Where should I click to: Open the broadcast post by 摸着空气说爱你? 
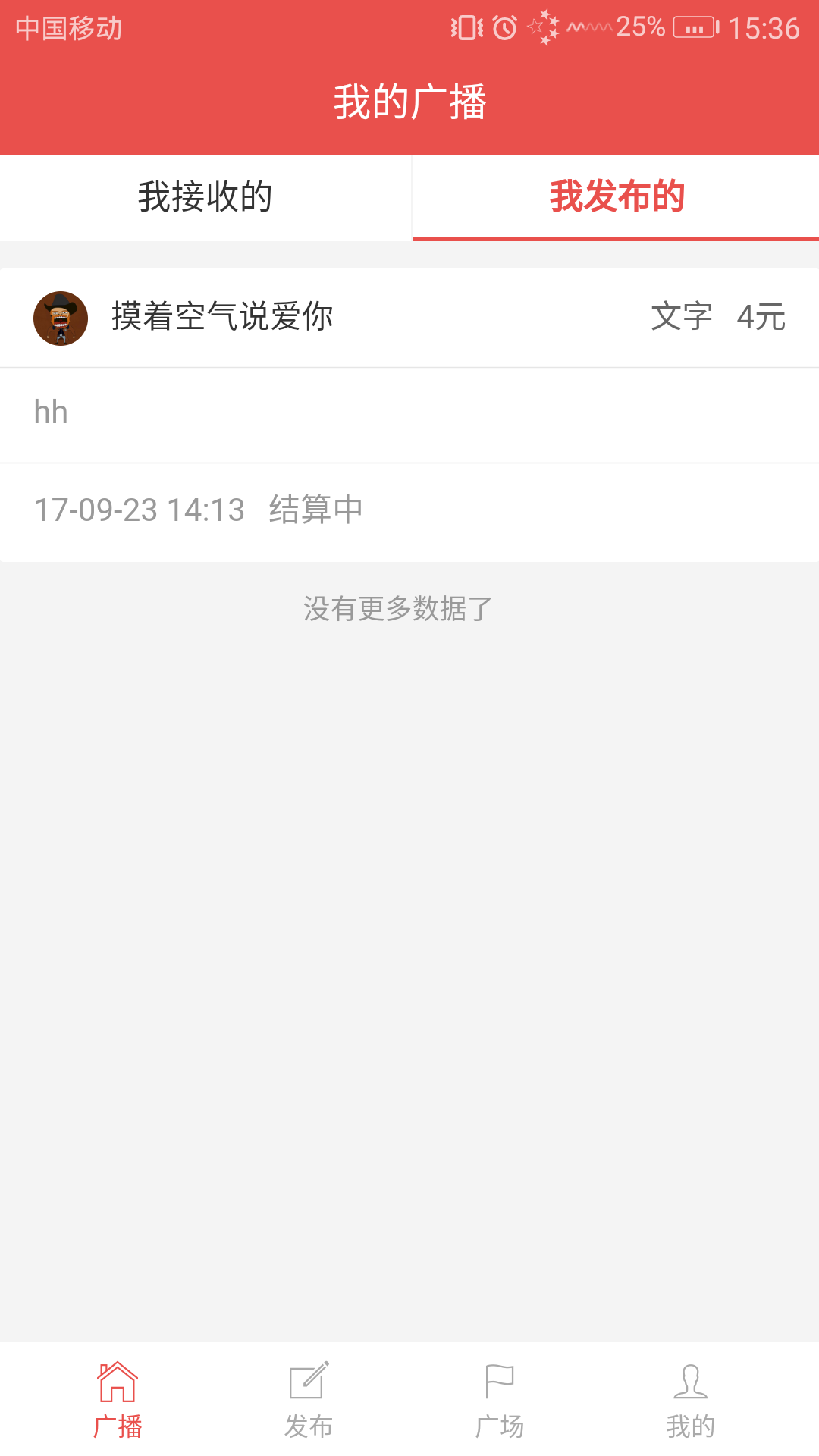409,413
